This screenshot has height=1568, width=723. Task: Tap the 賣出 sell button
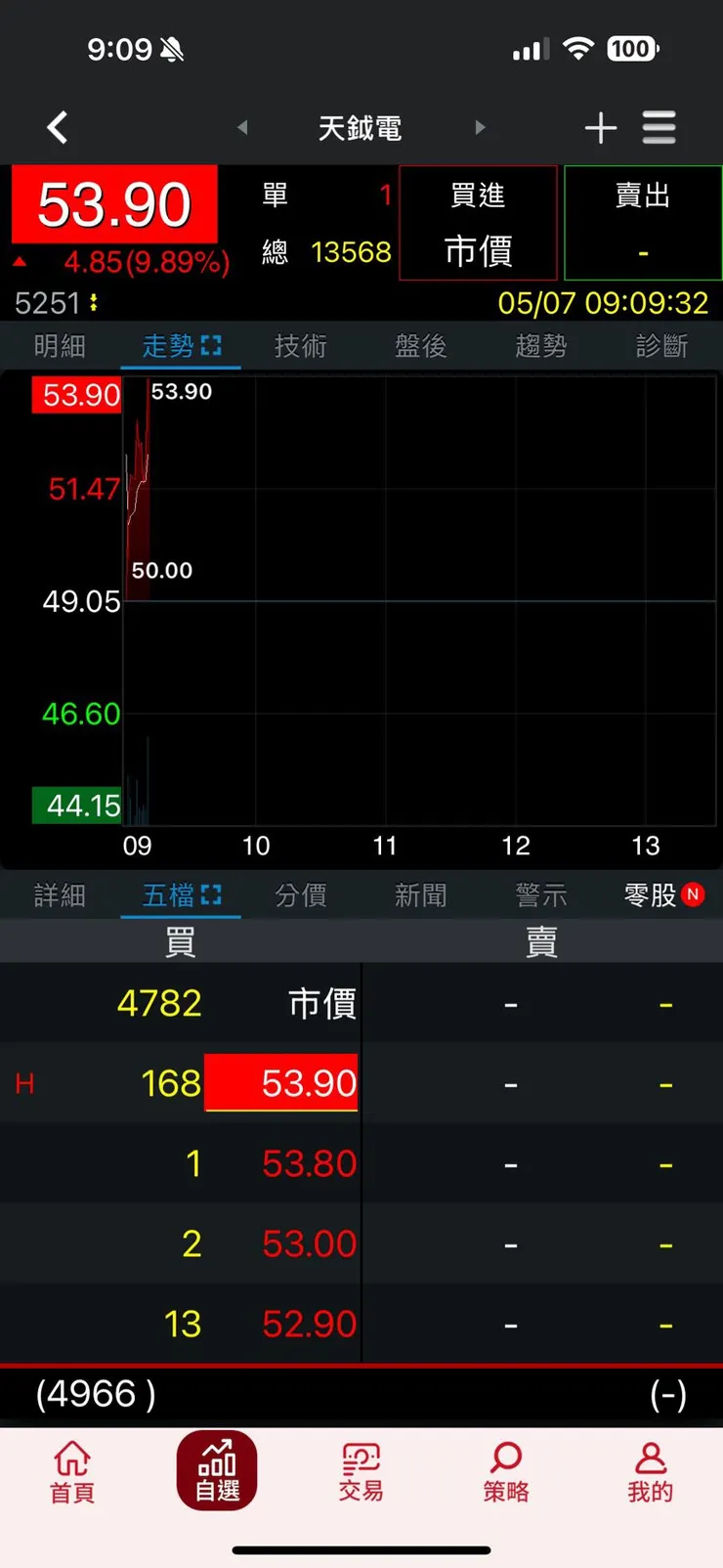click(x=643, y=223)
